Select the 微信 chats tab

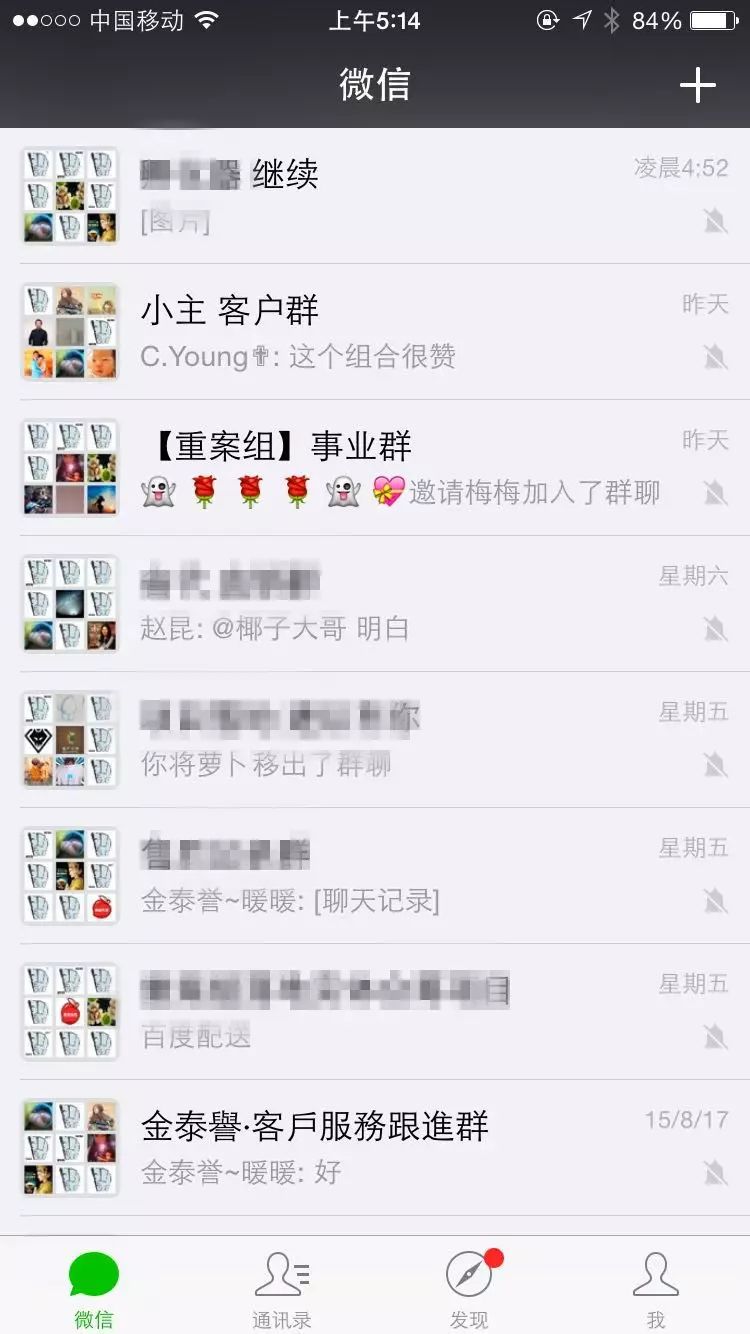click(94, 1288)
